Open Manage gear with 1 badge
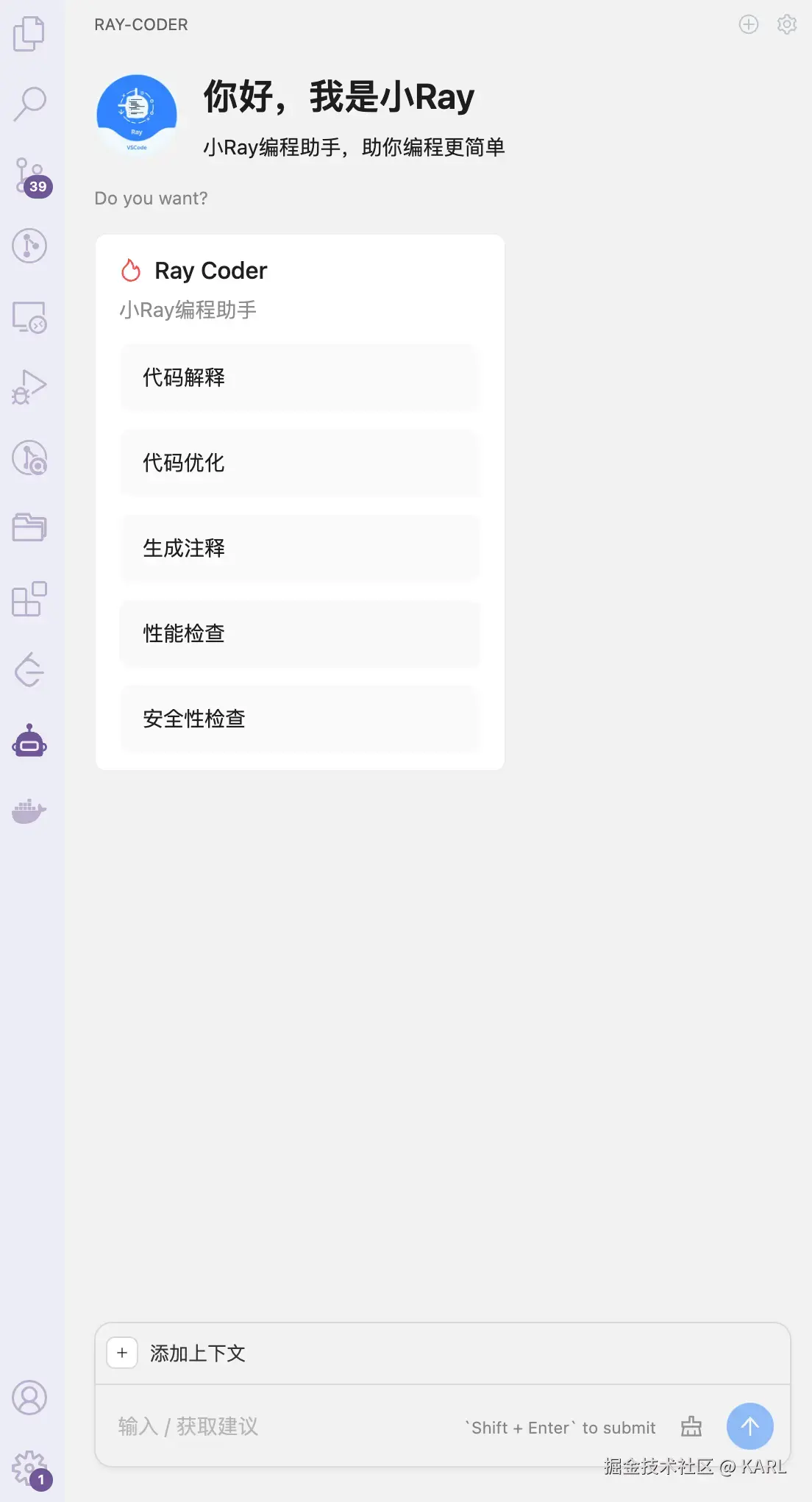 coord(31,1470)
